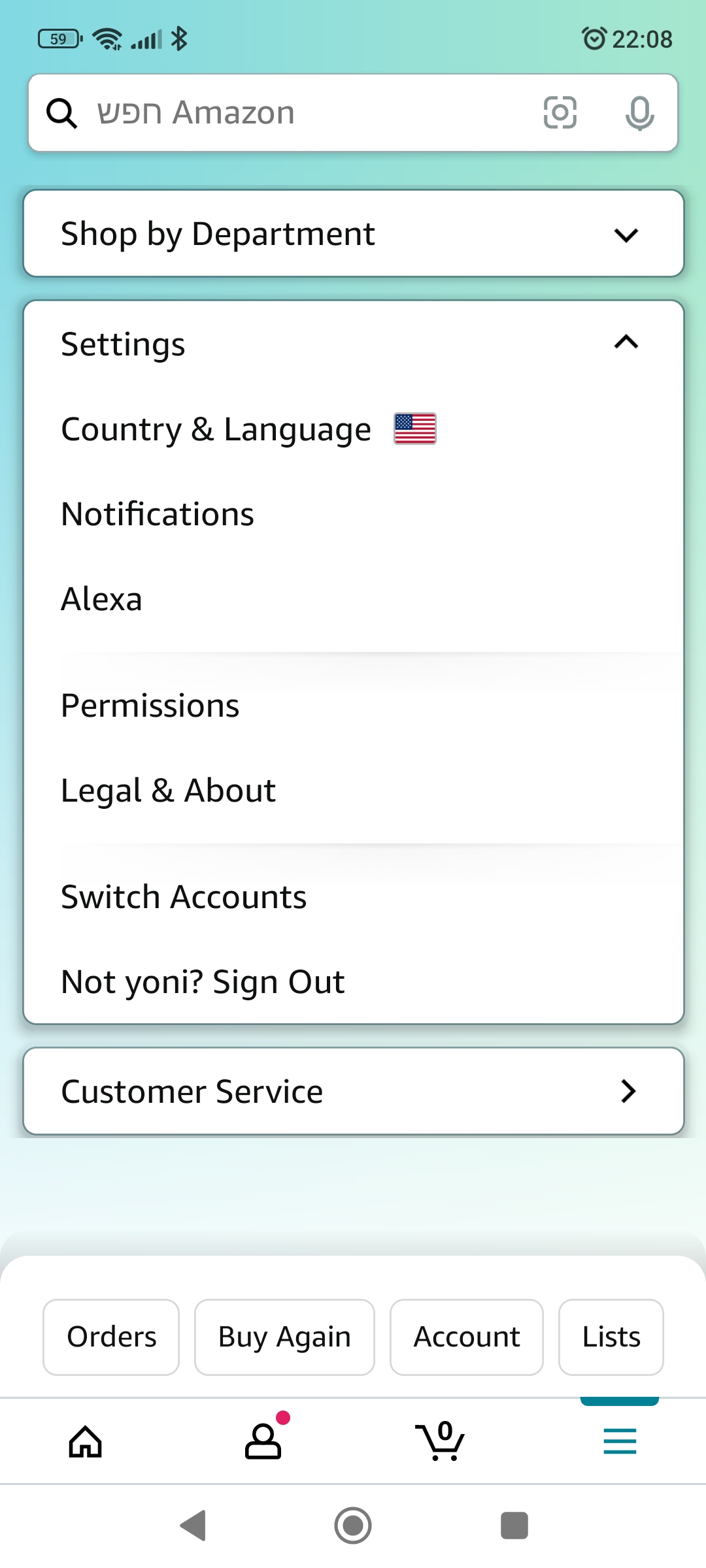The image size is (706, 1568).
Task: Tap the Buy Again button
Action: click(284, 1337)
